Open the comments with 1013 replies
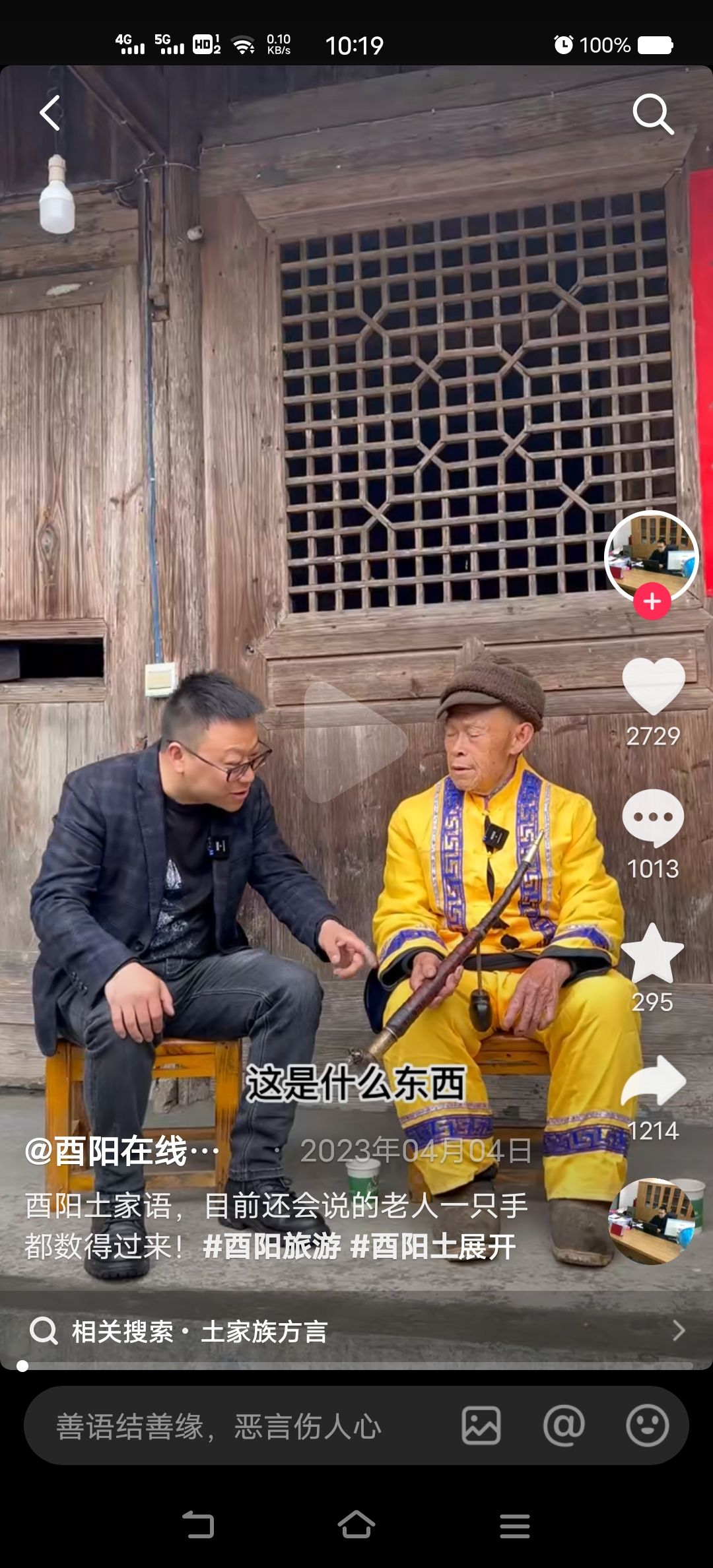The height and width of the screenshot is (1568, 713). pyautogui.click(x=653, y=818)
